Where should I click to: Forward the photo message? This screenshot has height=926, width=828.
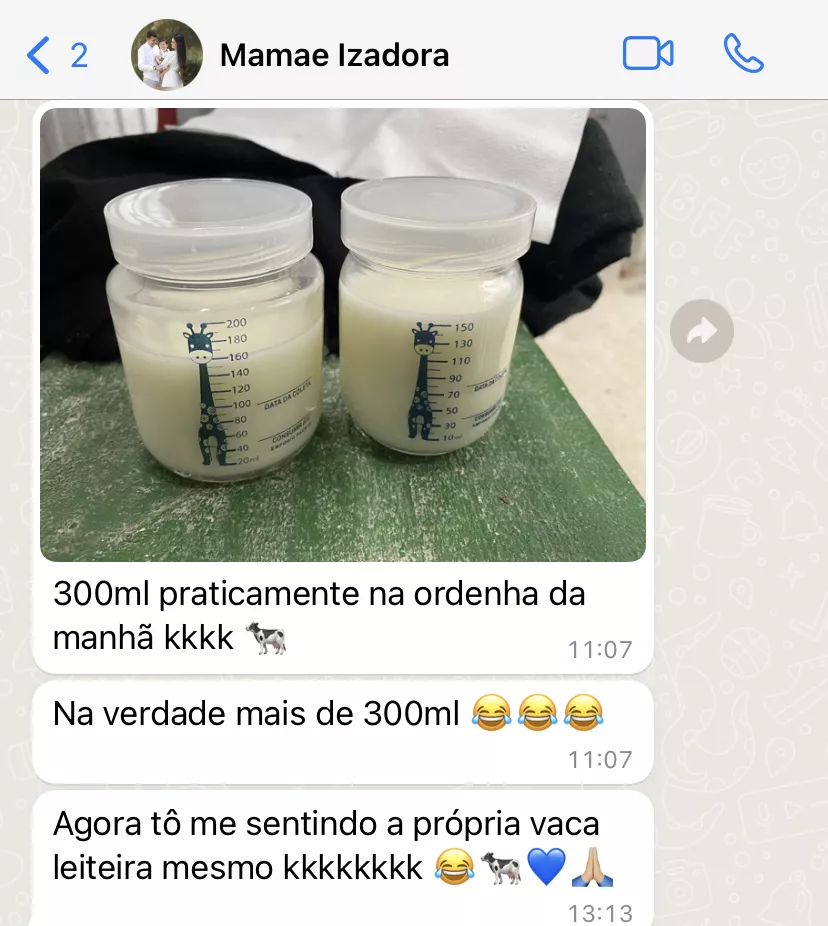[x=702, y=331]
